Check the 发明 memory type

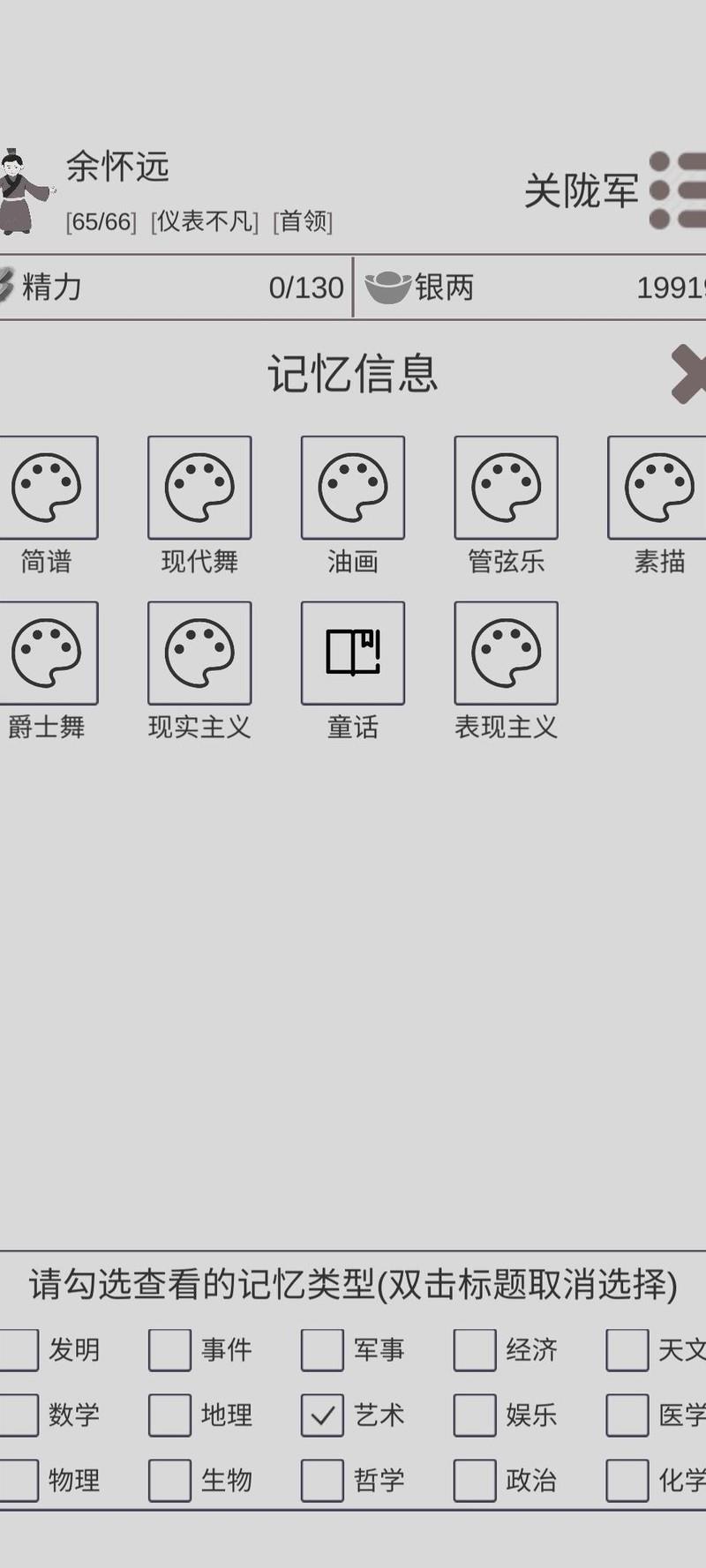point(18,1349)
